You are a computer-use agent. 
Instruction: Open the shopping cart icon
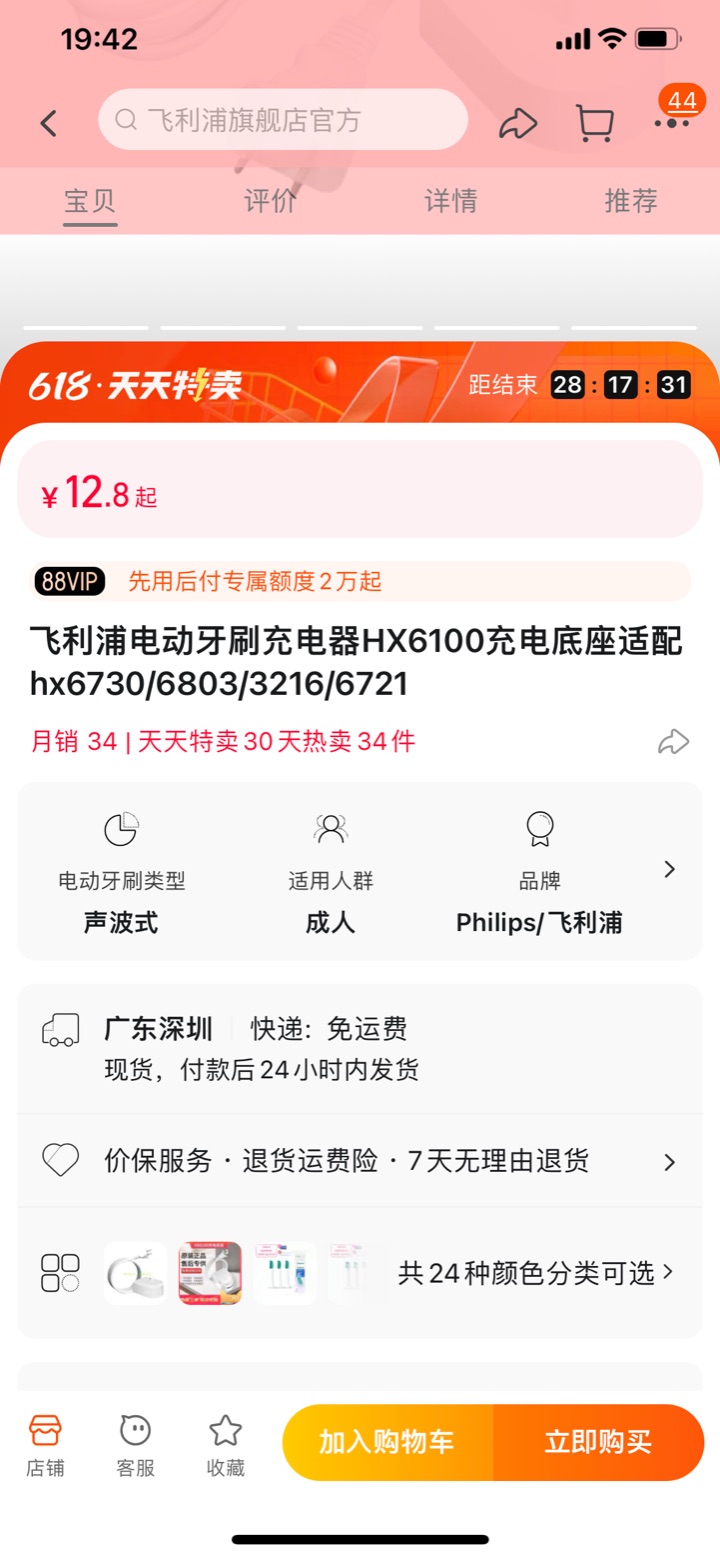click(594, 123)
